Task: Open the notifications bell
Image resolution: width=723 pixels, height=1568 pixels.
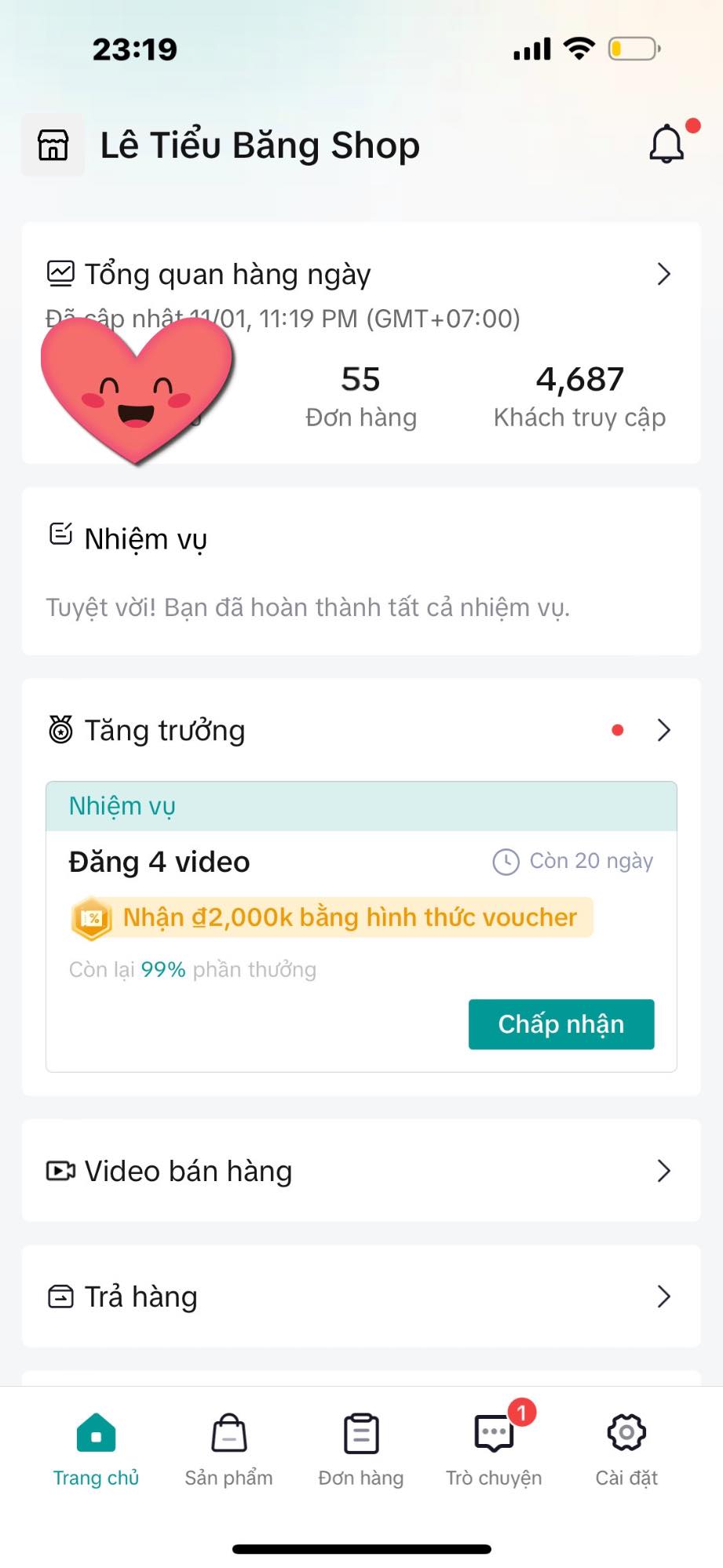Action: (666, 144)
